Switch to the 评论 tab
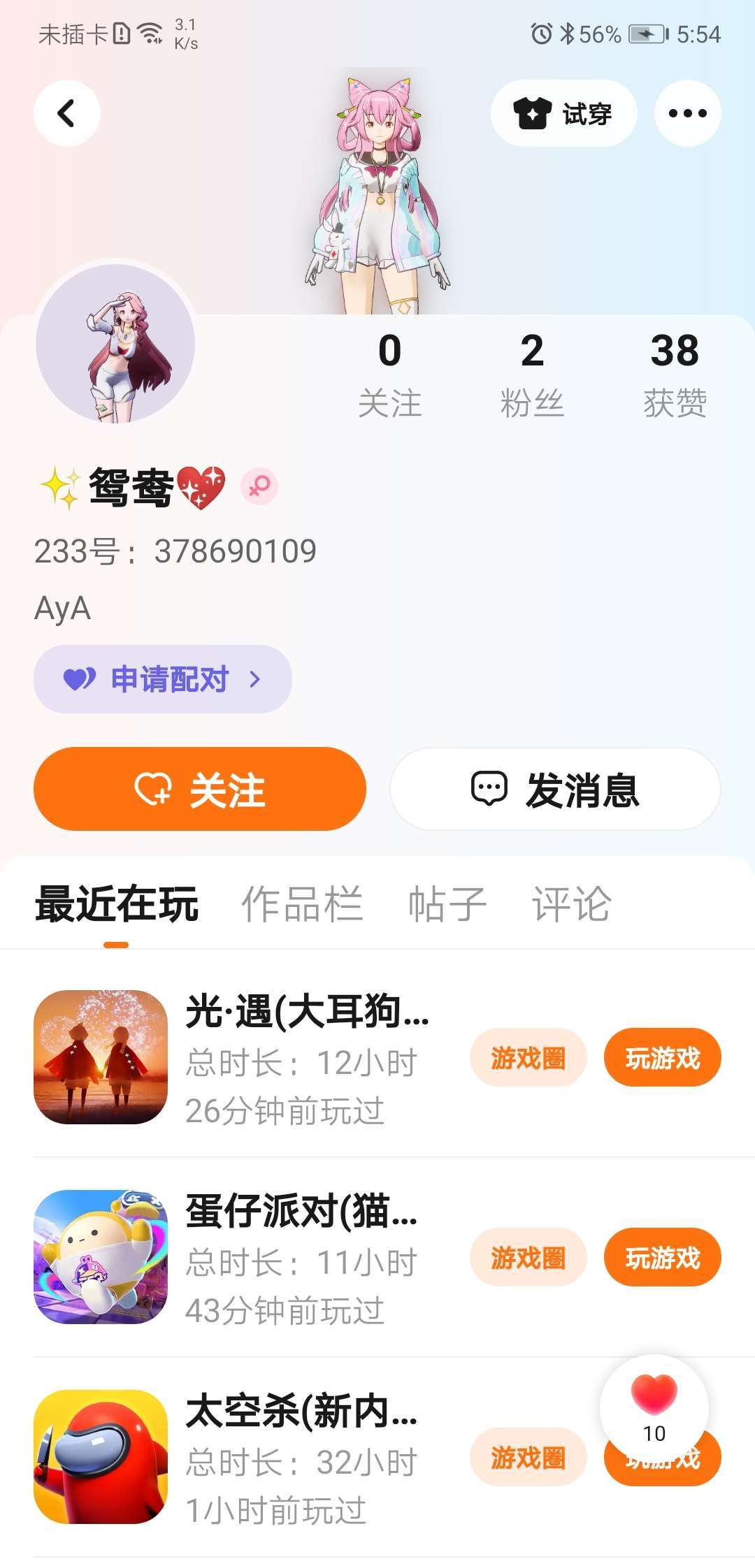This screenshot has width=755, height=1568. 572,904
